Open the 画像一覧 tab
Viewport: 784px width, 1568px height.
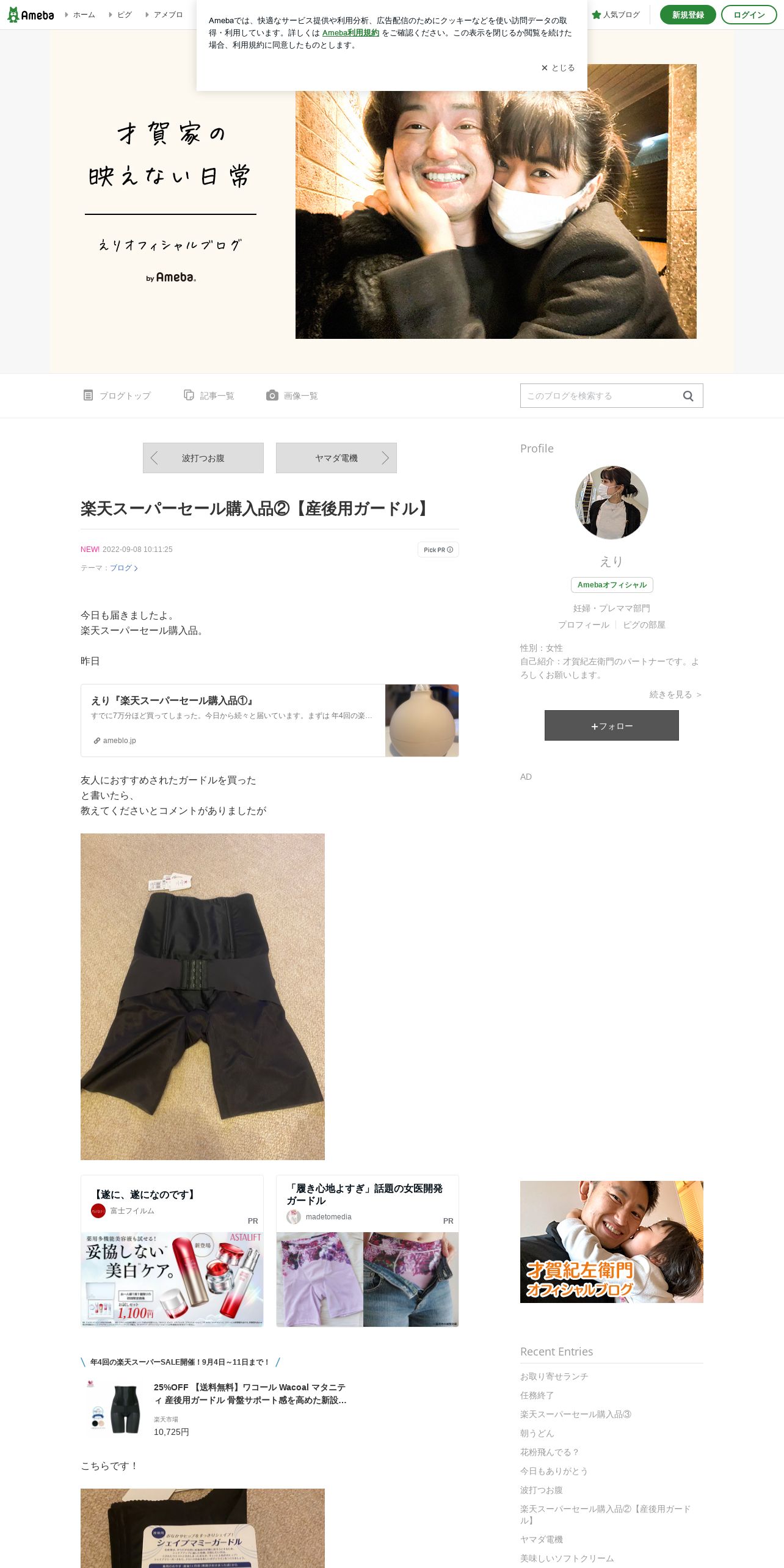point(292,396)
